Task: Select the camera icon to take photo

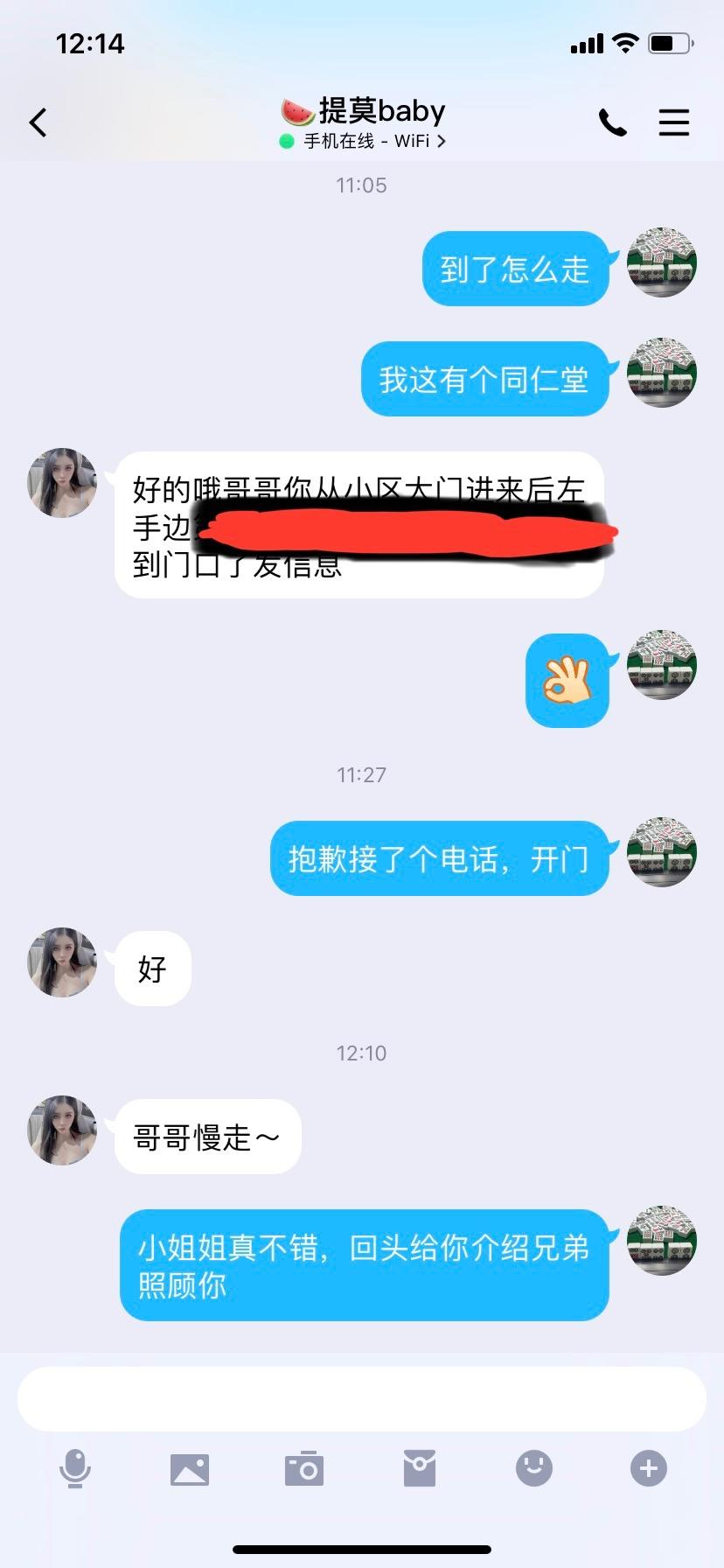Action: click(x=304, y=1468)
